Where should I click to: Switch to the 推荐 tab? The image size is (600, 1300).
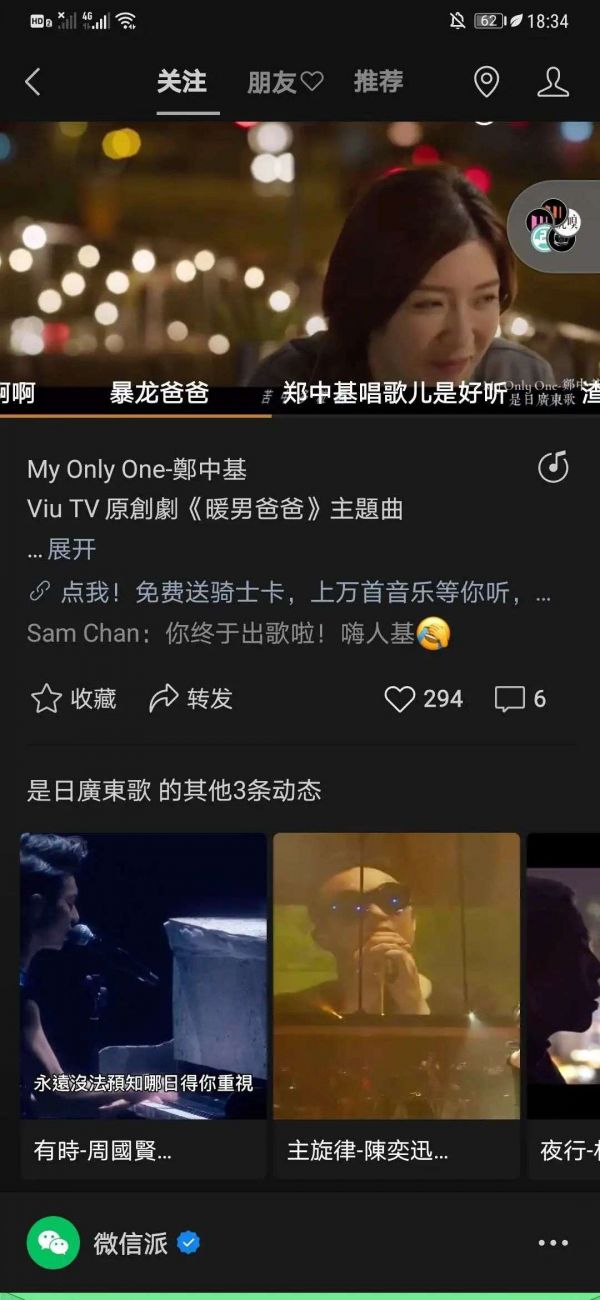[x=379, y=82]
